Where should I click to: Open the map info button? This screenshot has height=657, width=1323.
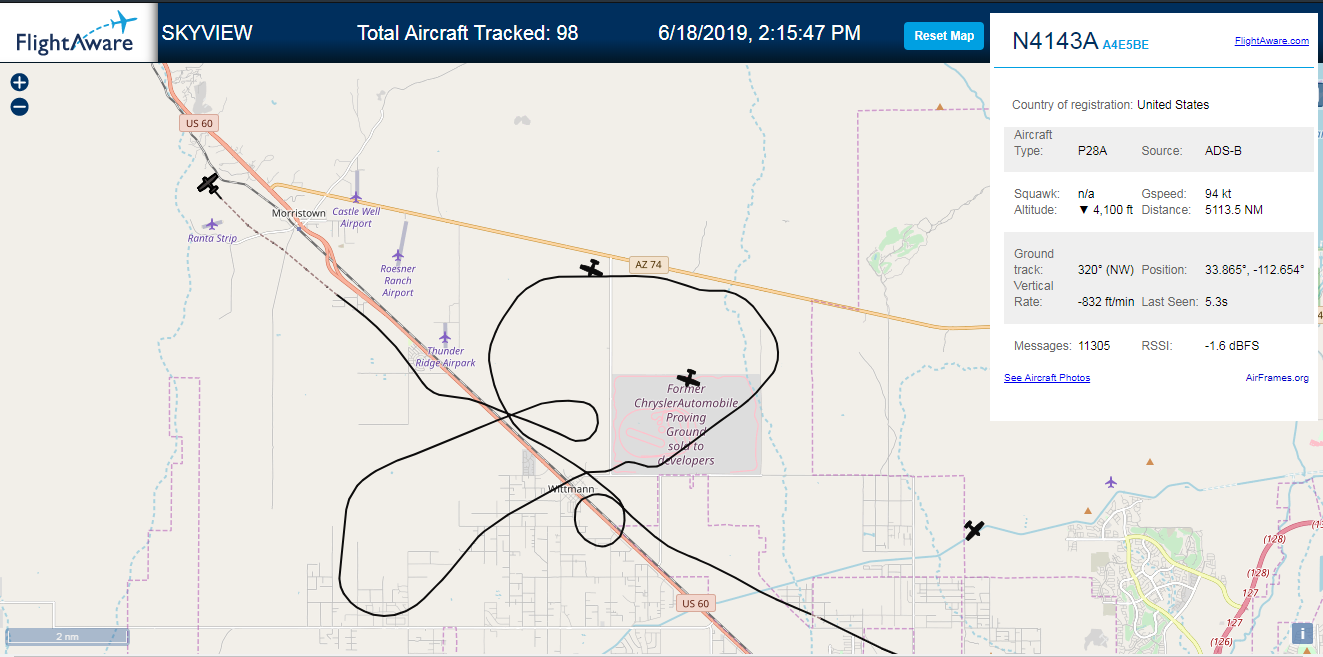(x=1301, y=633)
